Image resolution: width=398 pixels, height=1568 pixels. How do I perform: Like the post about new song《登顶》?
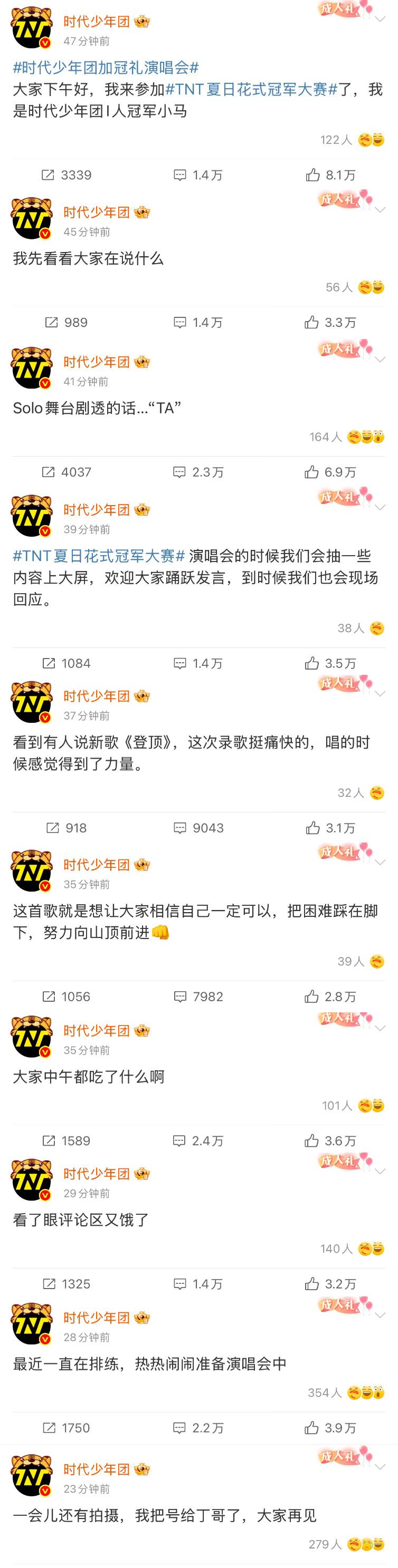coord(330,828)
